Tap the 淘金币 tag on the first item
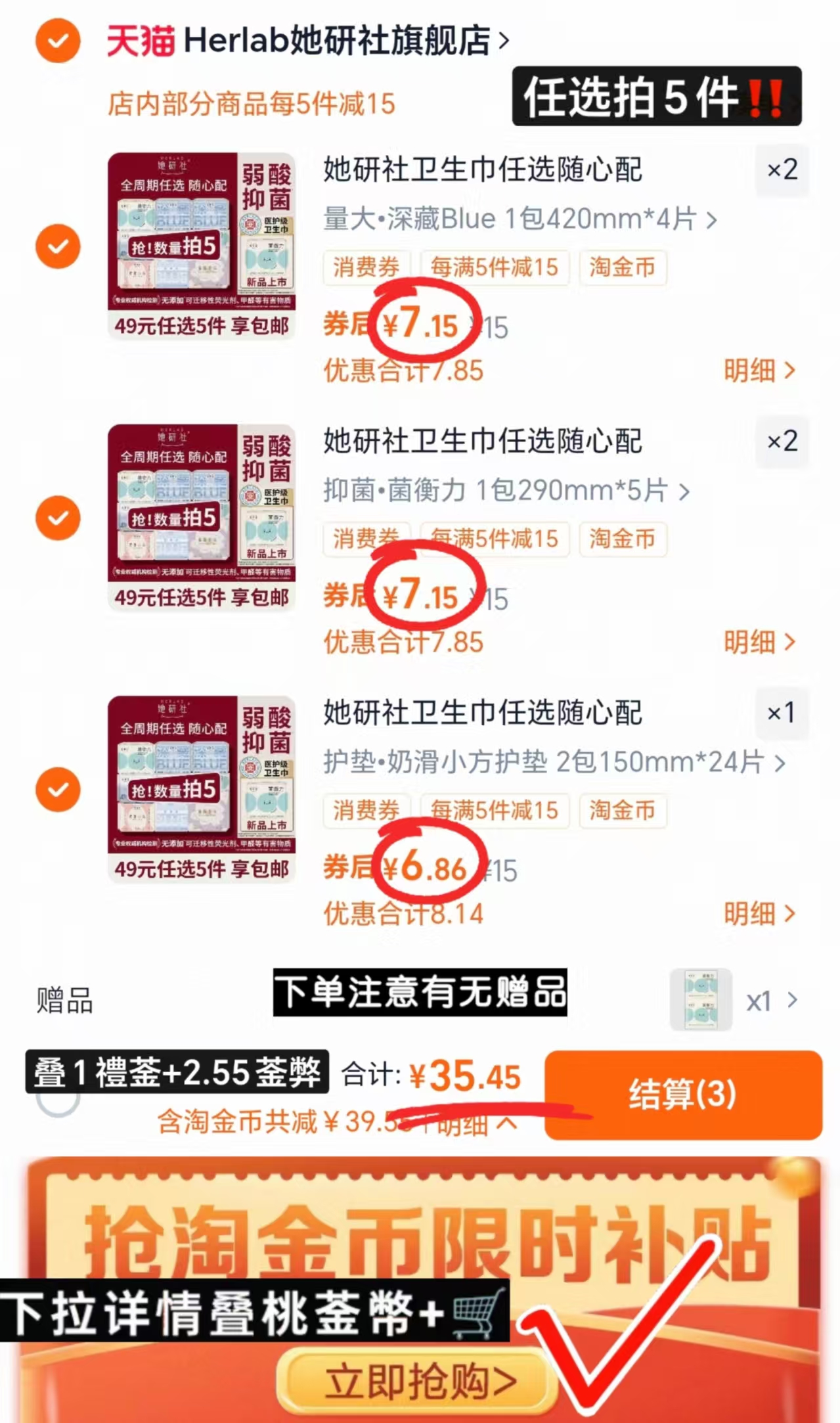Screen dimensions: 840x1423 coord(622,268)
